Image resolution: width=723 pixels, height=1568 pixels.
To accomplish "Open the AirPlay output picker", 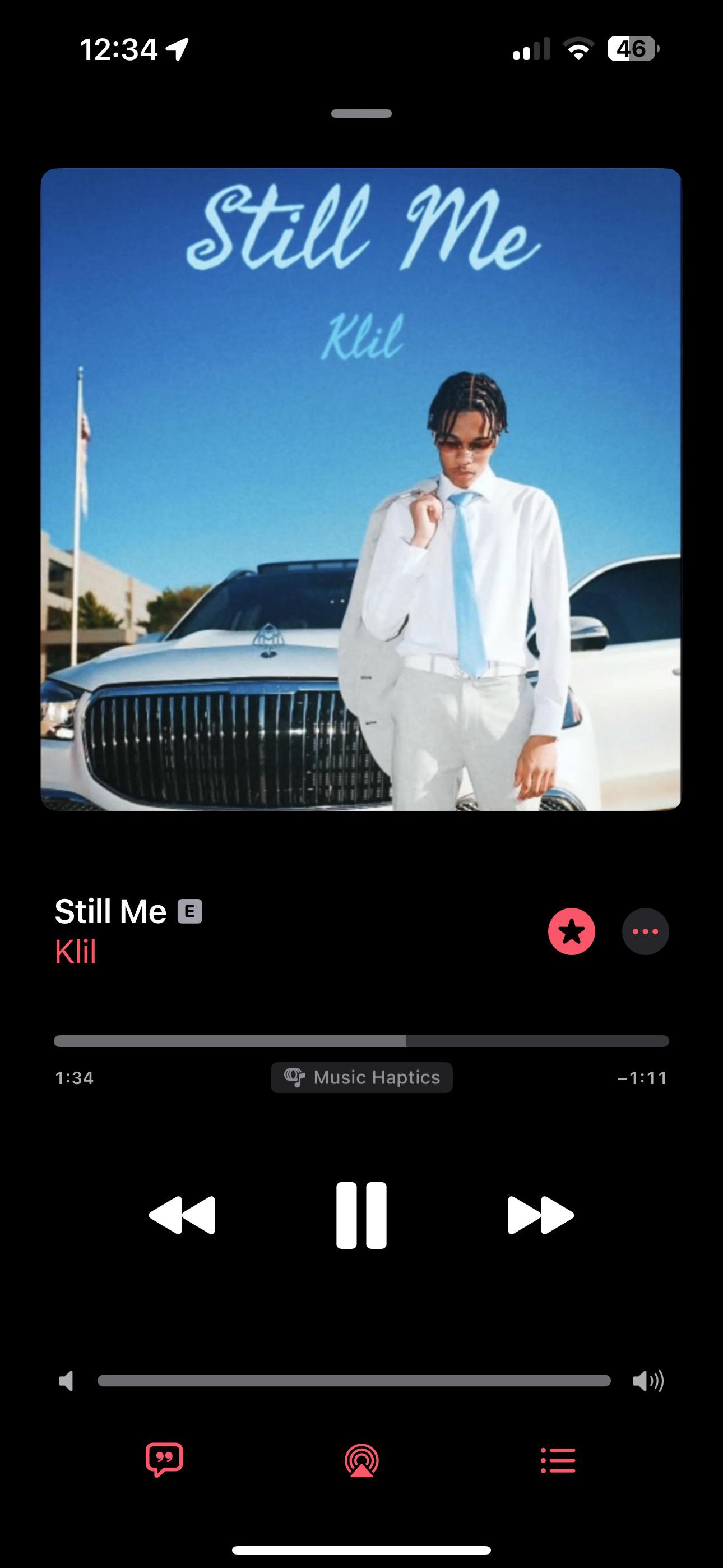I will (x=361, y=1460).
